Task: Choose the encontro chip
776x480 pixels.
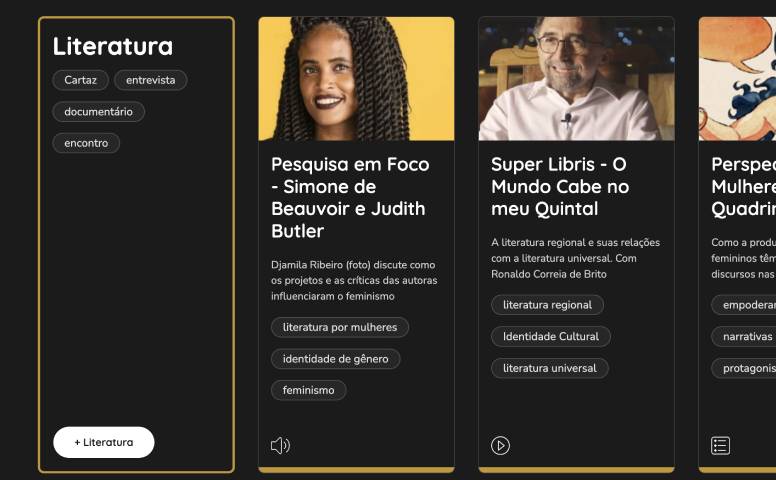Action: click(x=86, y=143)
